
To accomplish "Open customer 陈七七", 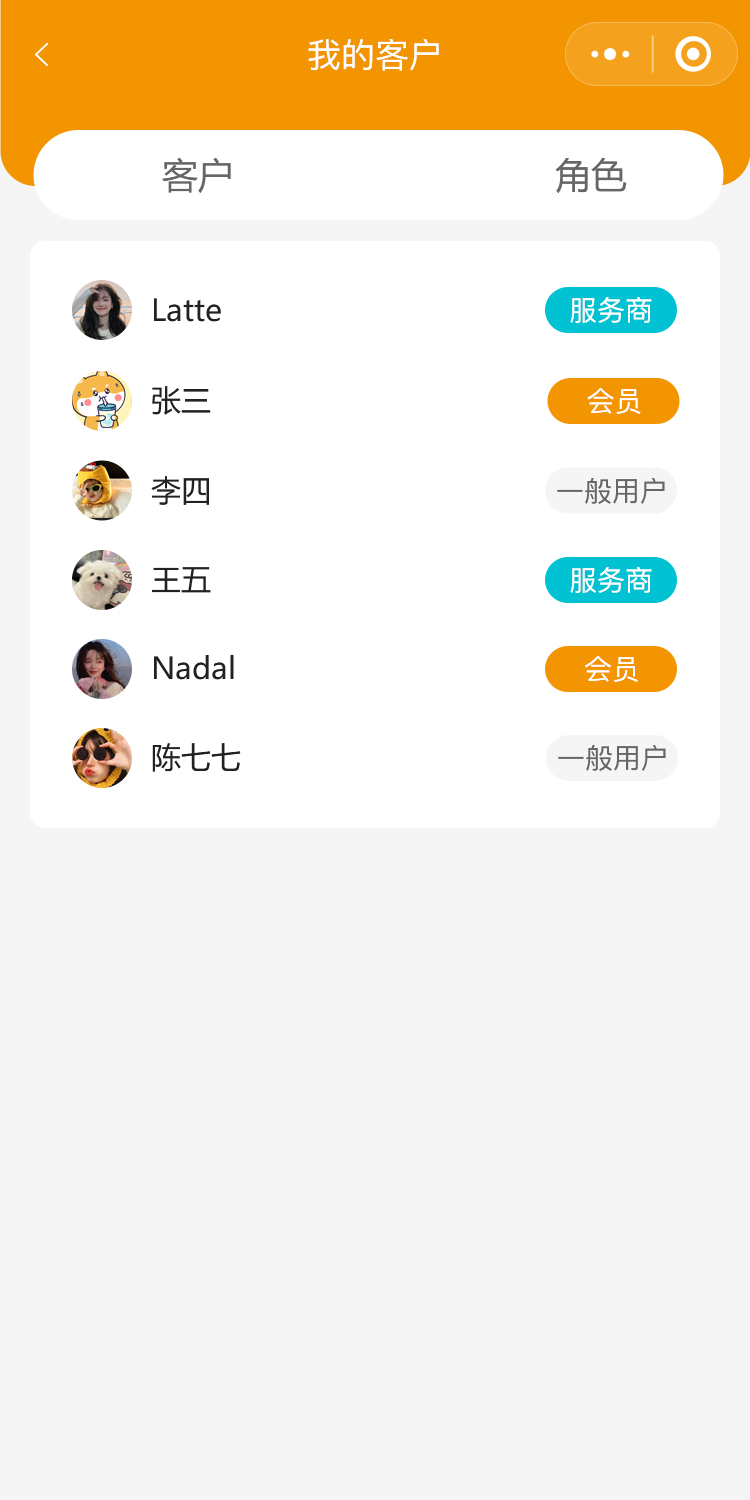I will pos(195,758).
